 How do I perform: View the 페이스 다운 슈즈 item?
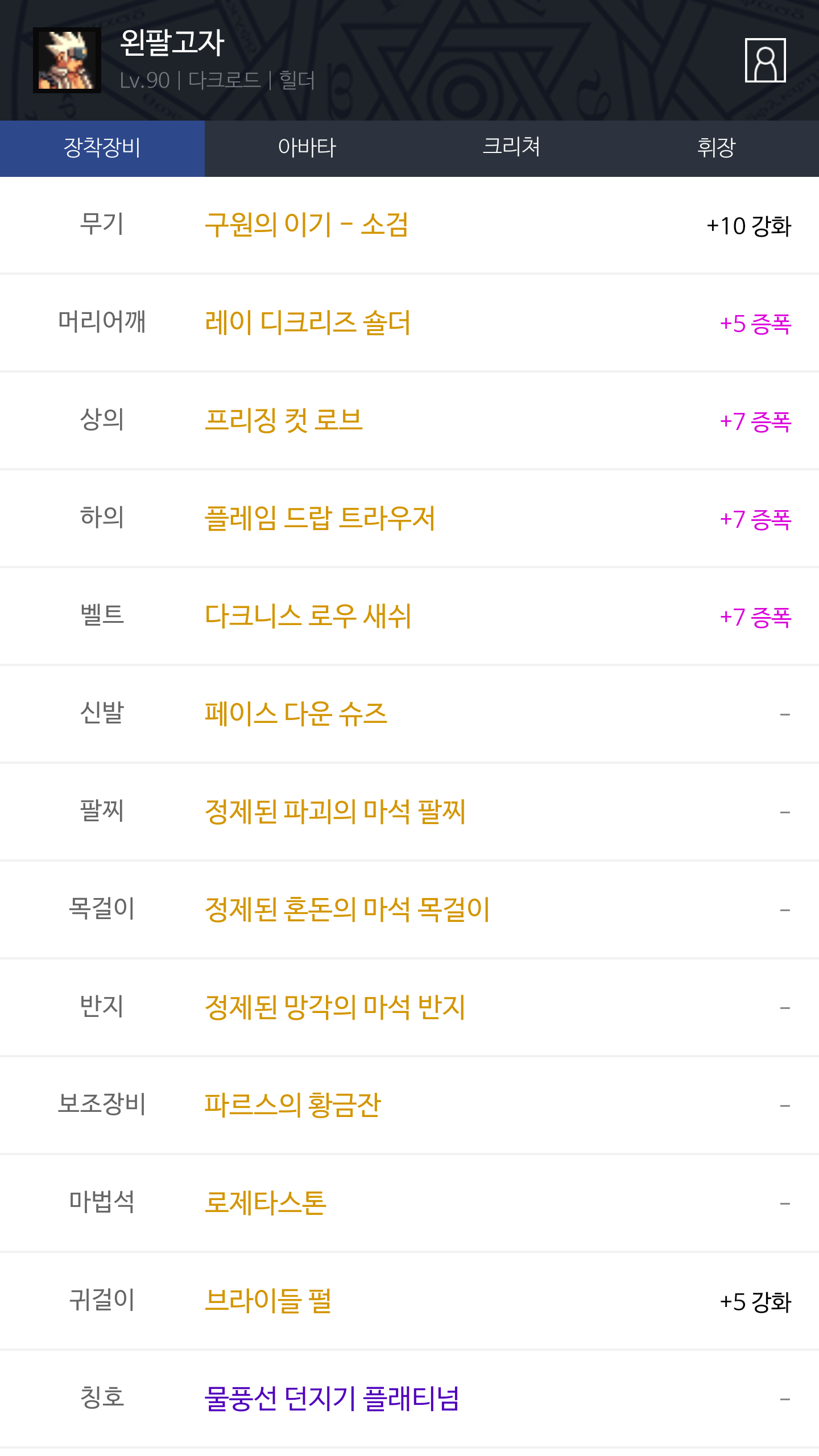coord(296,714)
